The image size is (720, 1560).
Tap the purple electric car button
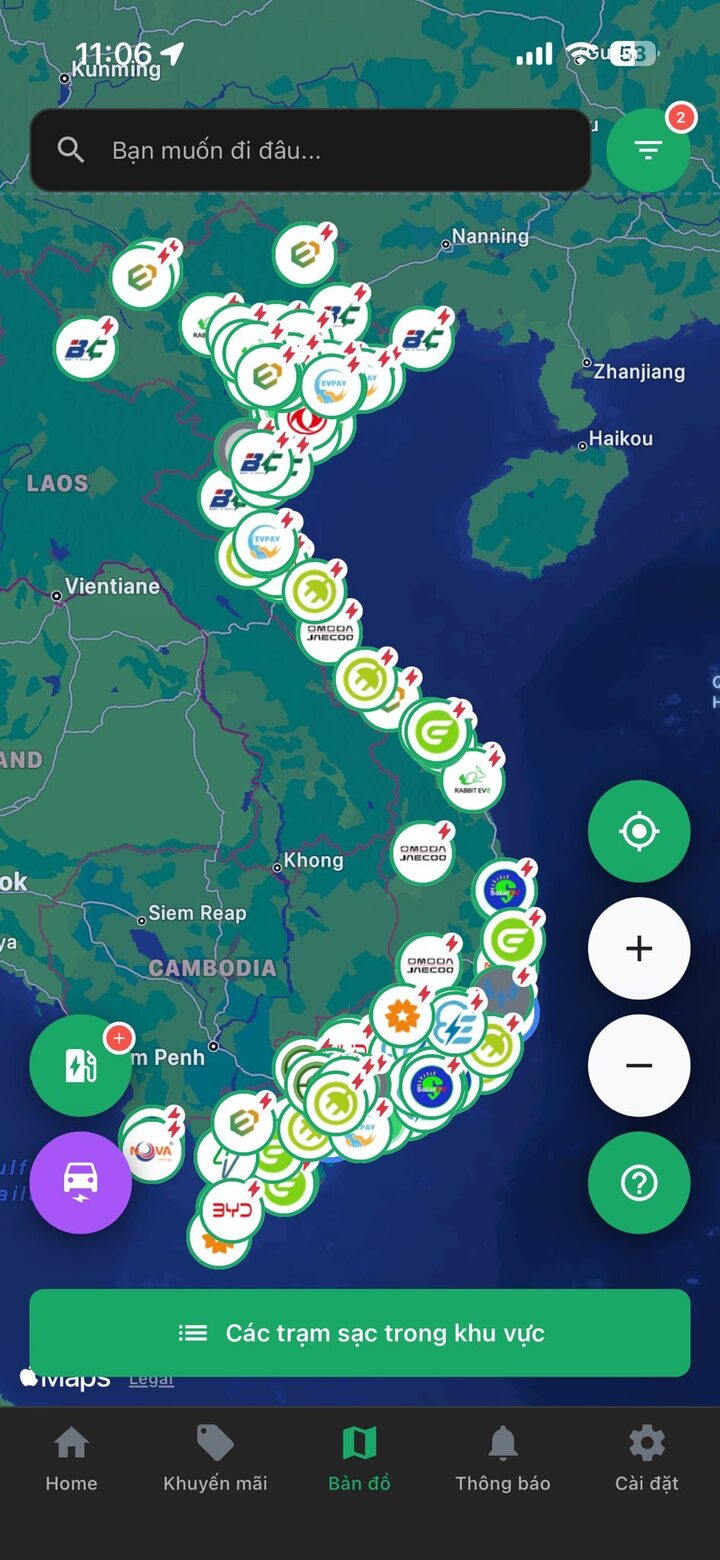click(80, 1182)
